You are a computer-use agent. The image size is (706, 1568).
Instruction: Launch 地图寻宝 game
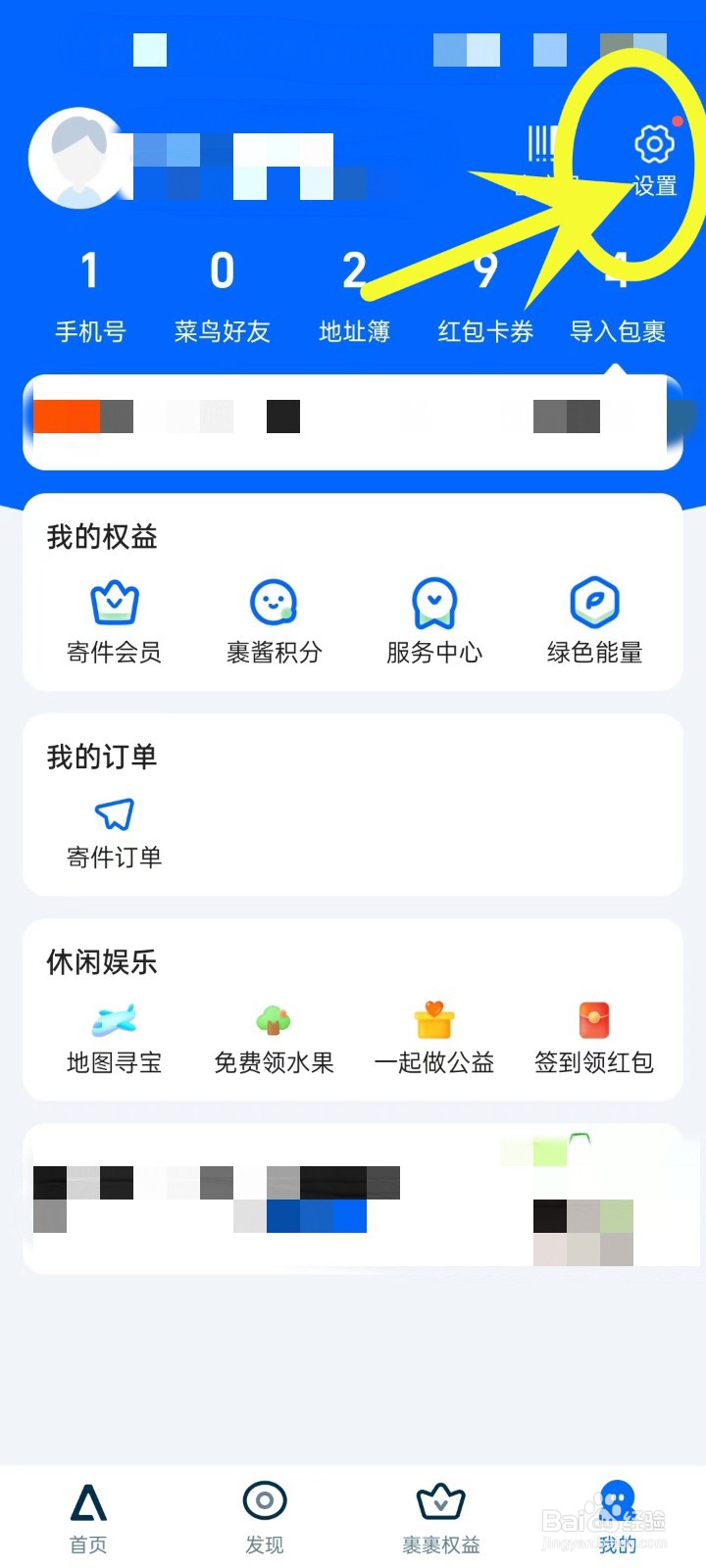tap(115, 1037)
